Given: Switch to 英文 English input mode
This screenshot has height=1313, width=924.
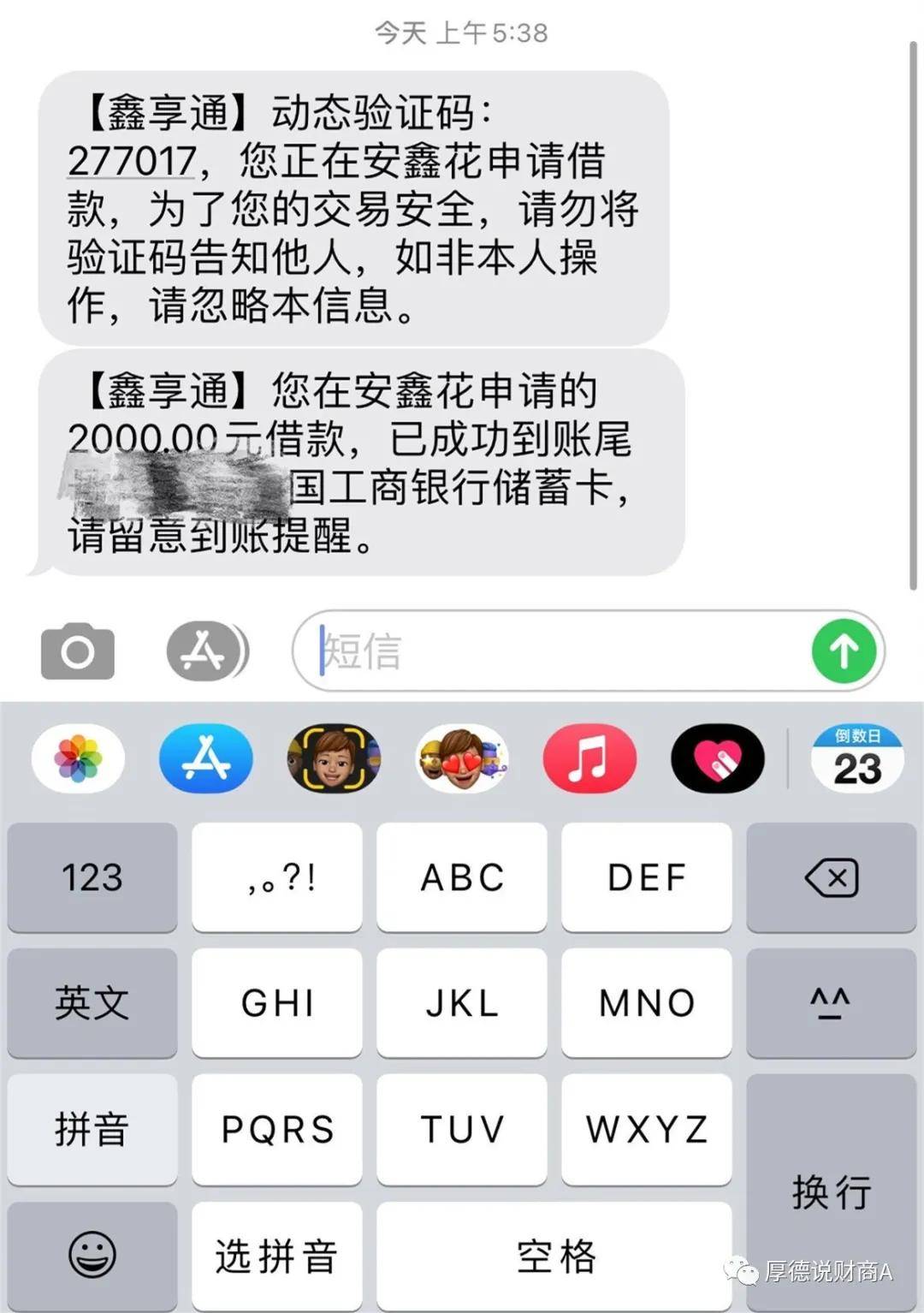Looking at the screenshot, I should pos(90,1003).
